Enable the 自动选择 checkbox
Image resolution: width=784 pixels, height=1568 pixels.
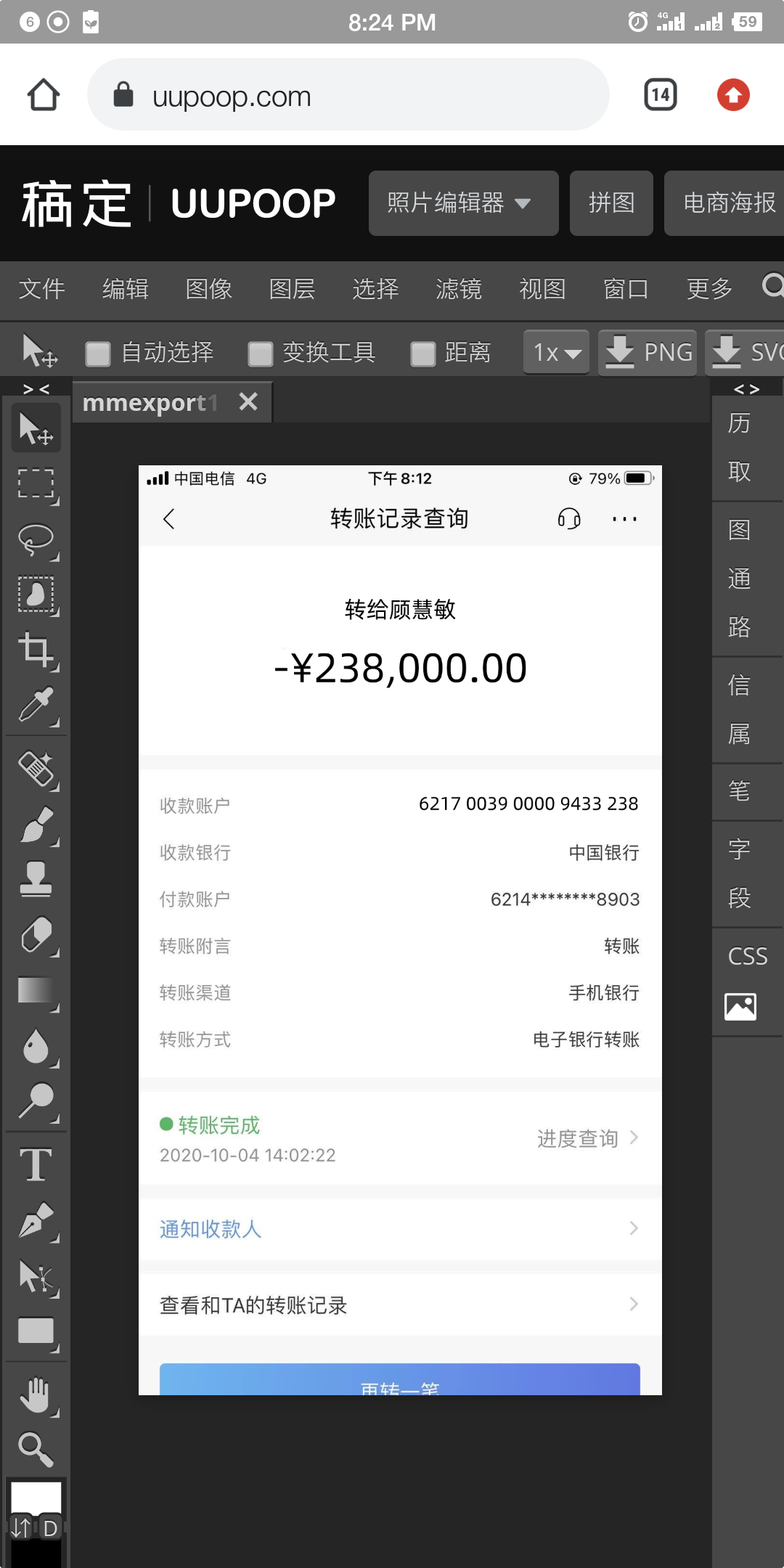pos(98,354)
